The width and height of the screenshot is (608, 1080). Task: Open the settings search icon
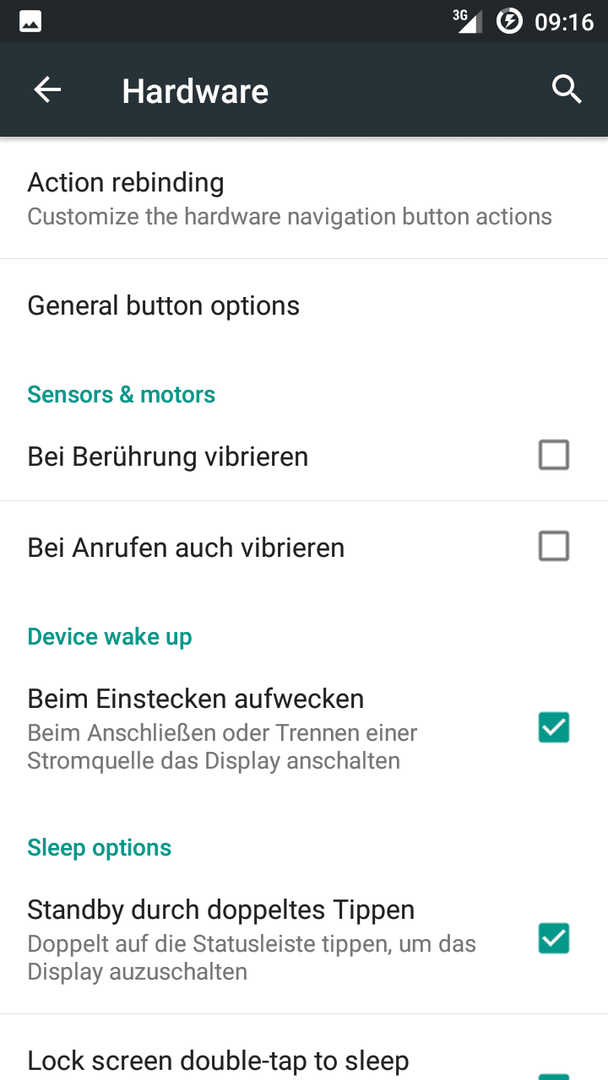pyautogui.click(x=567, y=90)
